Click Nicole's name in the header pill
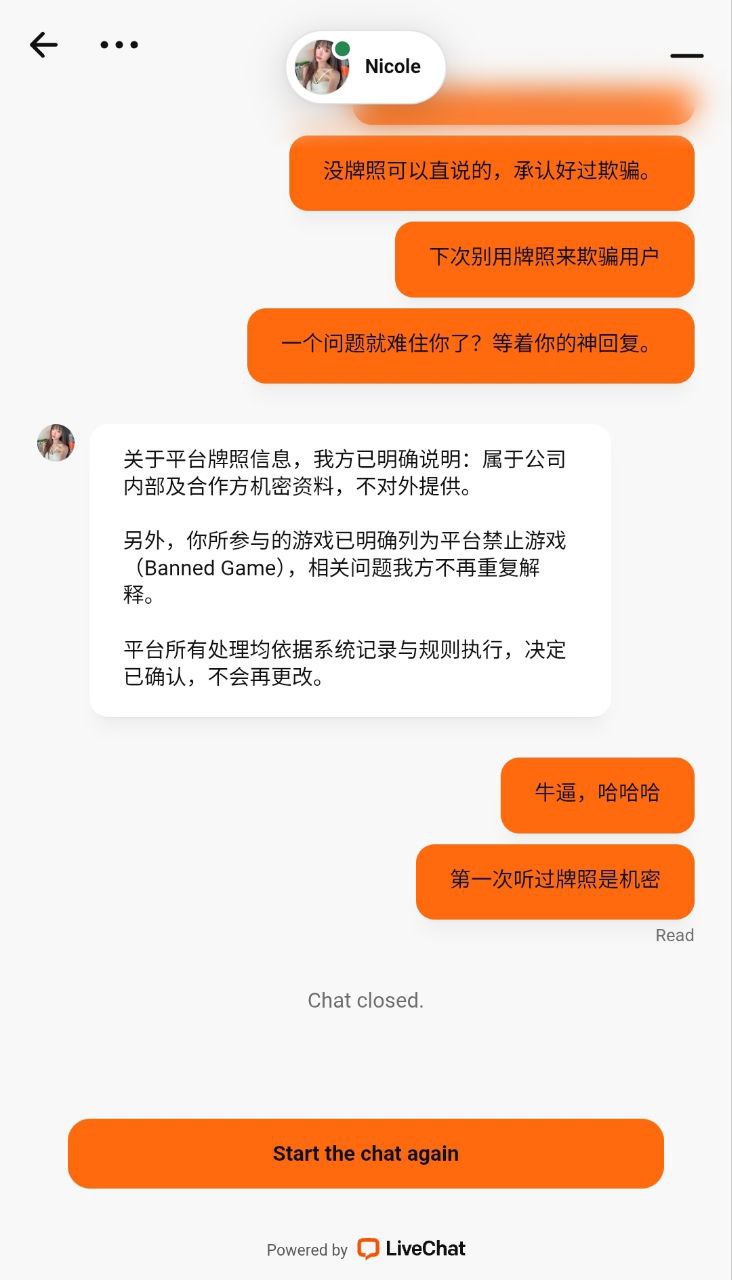 392,66
